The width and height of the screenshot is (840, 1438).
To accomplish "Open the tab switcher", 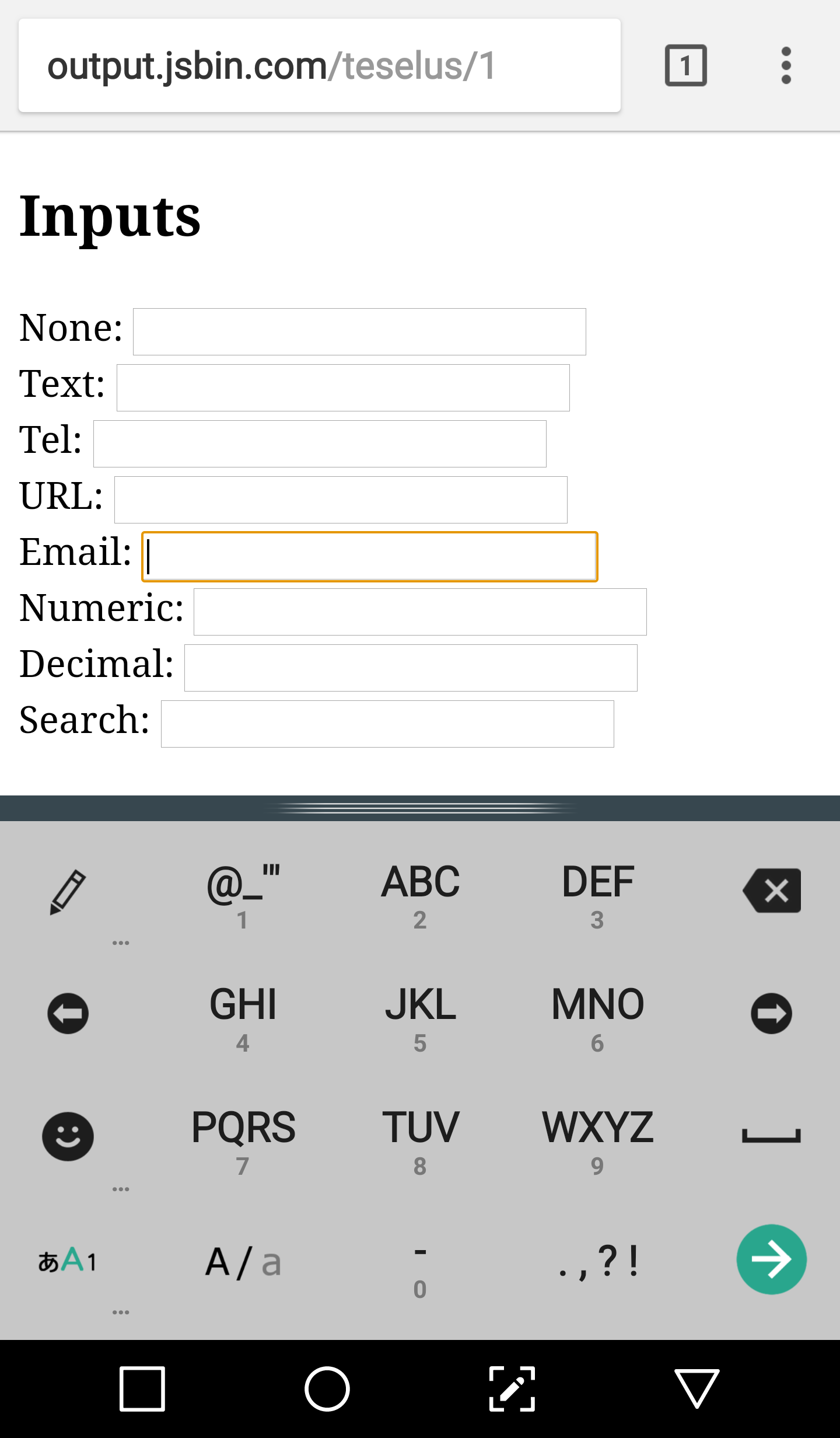I will click(685, 65).
